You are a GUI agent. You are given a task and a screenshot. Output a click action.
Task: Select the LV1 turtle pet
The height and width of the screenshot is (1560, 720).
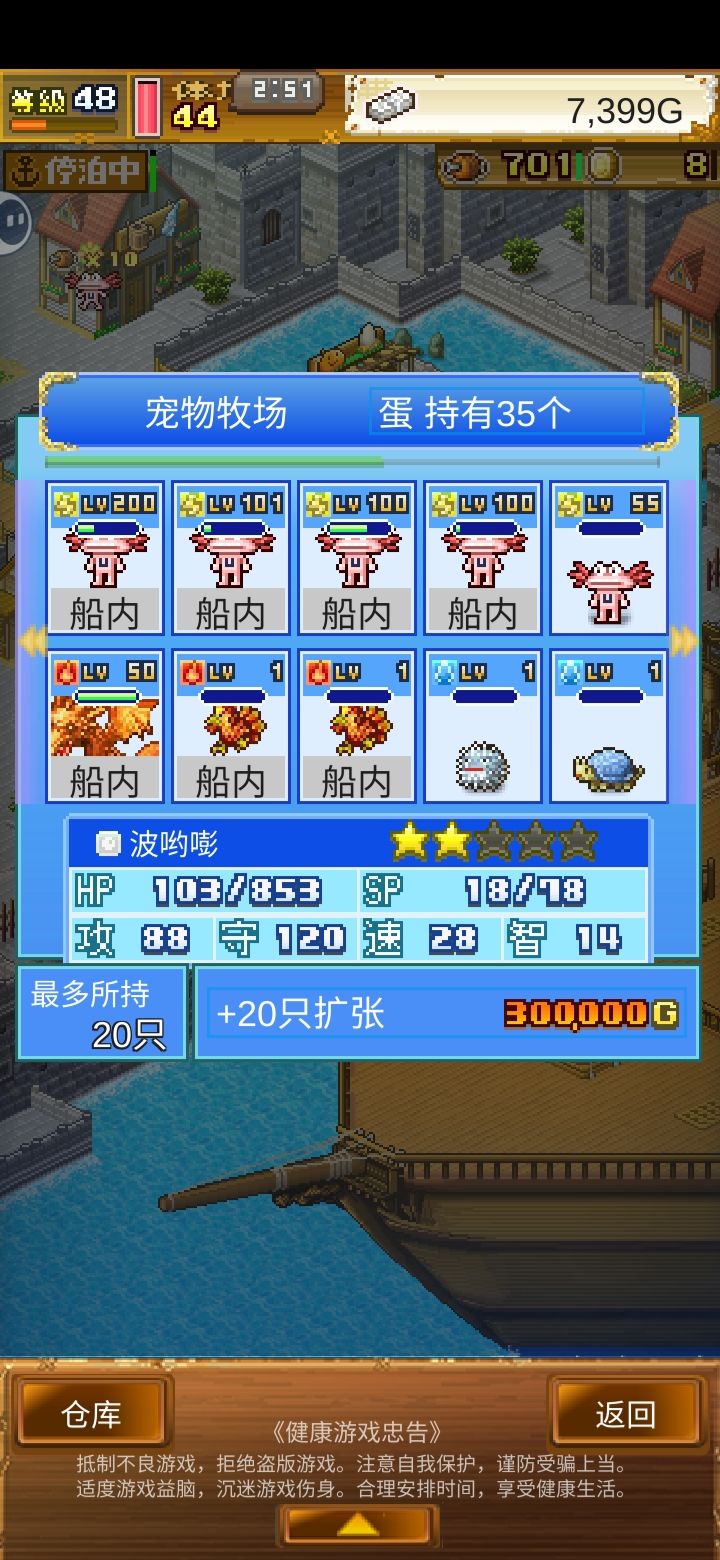[x=608, y=723]
